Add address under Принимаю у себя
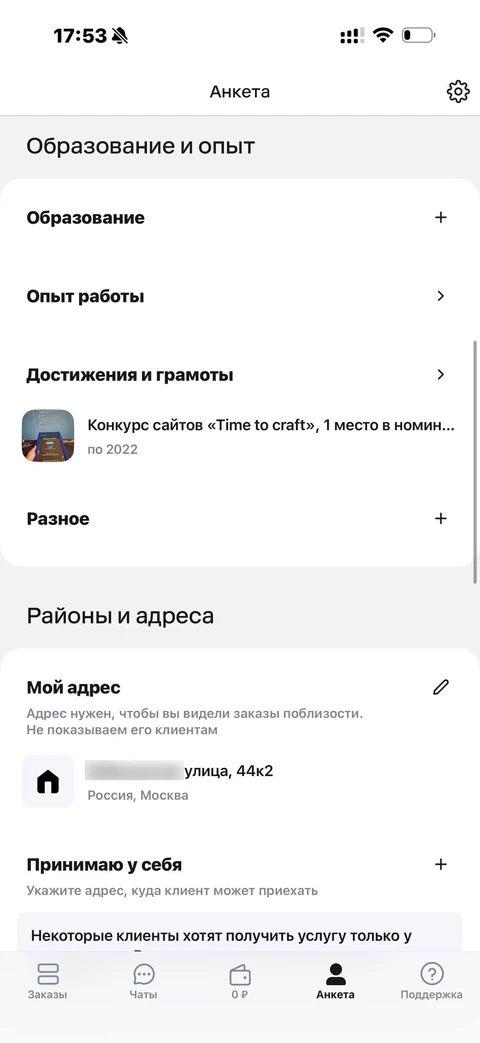This screenshot has height=1043, width=480. [440, 865]
